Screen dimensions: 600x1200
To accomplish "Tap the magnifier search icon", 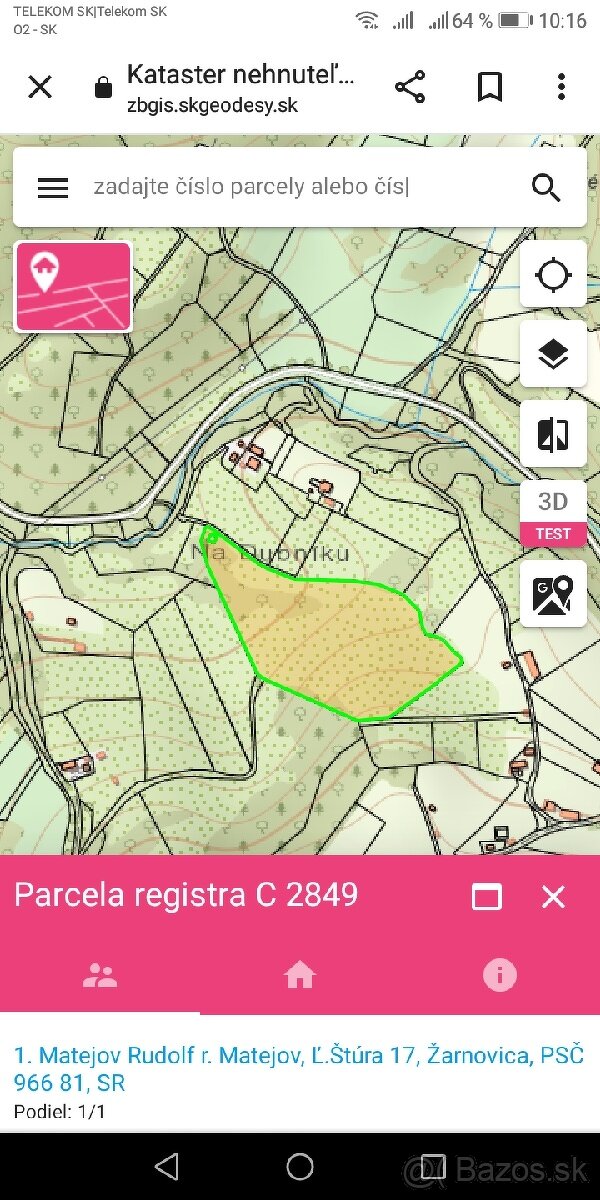I will (546, 188).
